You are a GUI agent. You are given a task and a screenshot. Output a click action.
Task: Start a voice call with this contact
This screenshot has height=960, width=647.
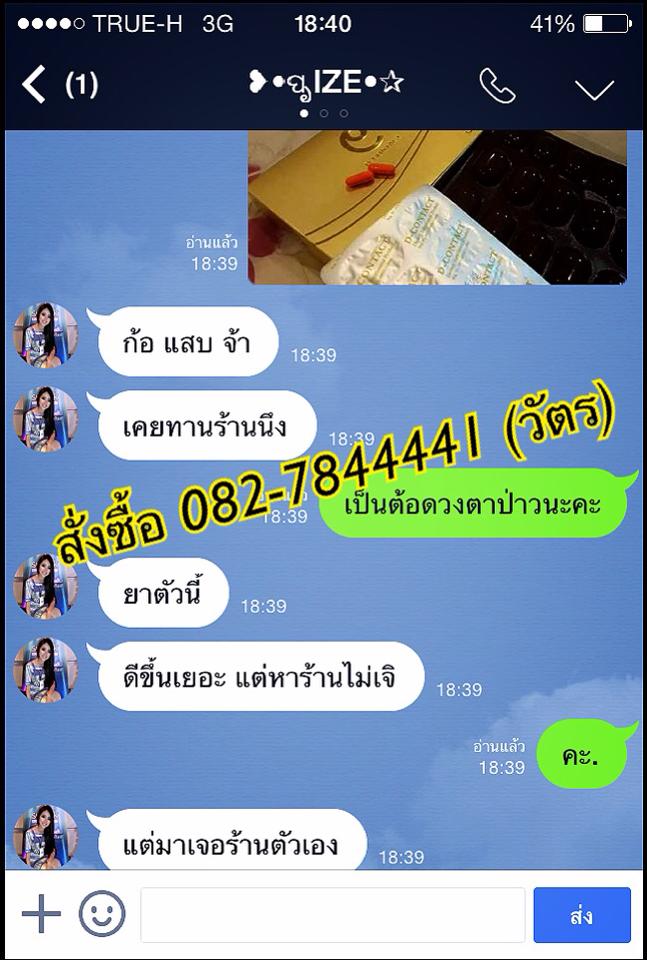[x=497, y=87]
